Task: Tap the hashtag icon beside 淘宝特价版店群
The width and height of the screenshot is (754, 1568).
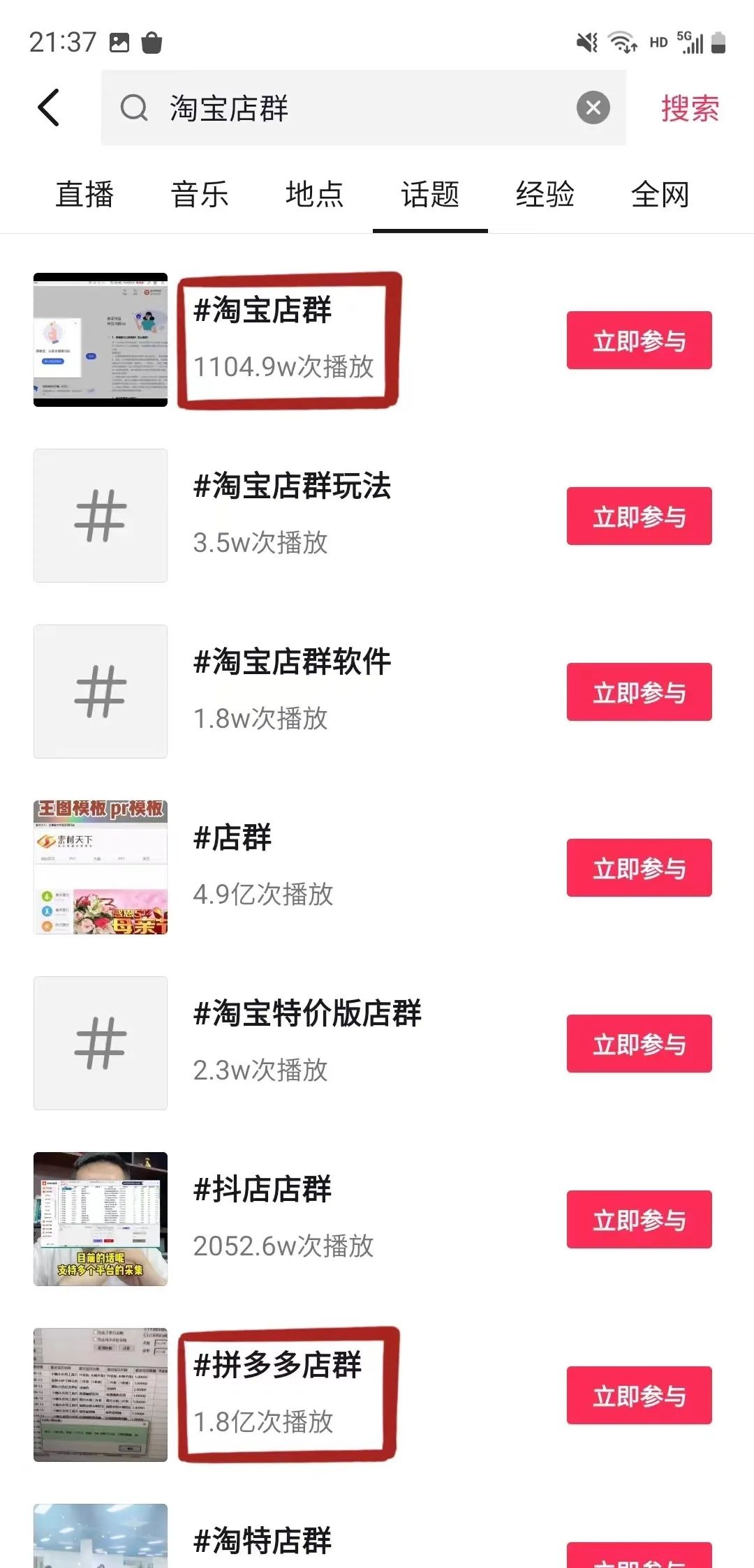Action: (99, 1043)
